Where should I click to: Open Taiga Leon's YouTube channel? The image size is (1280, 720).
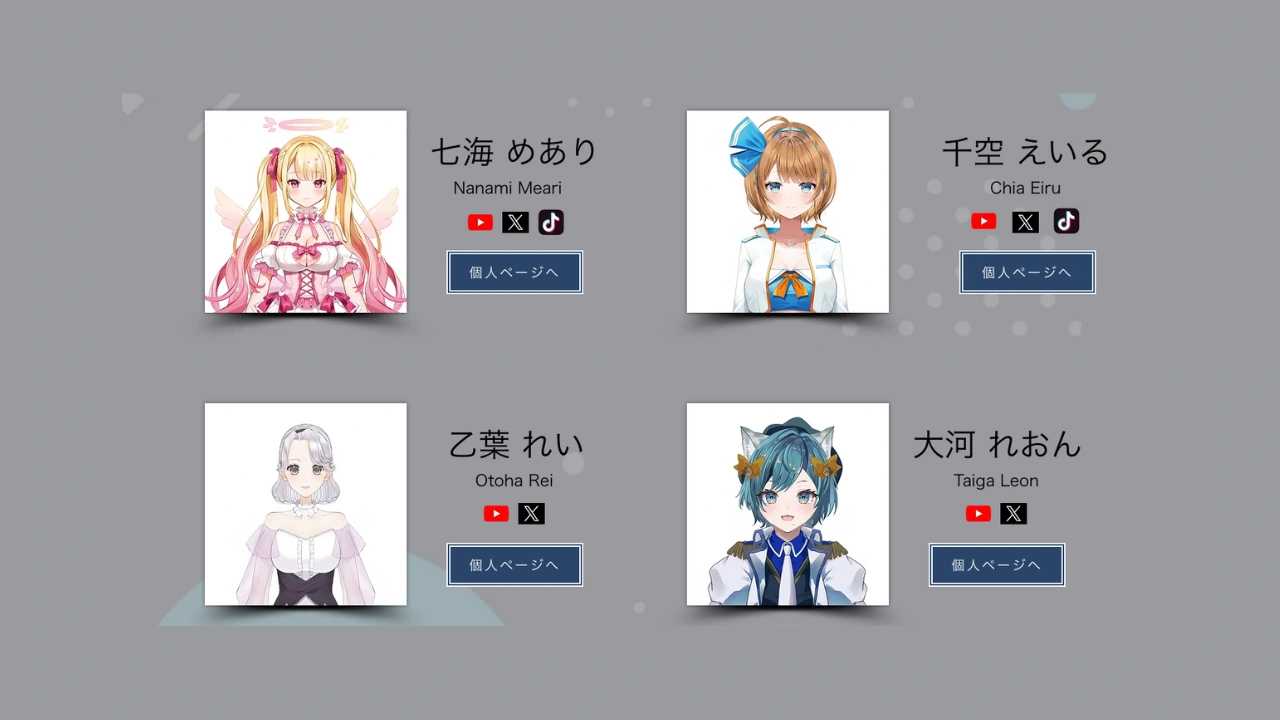[978, 514]
